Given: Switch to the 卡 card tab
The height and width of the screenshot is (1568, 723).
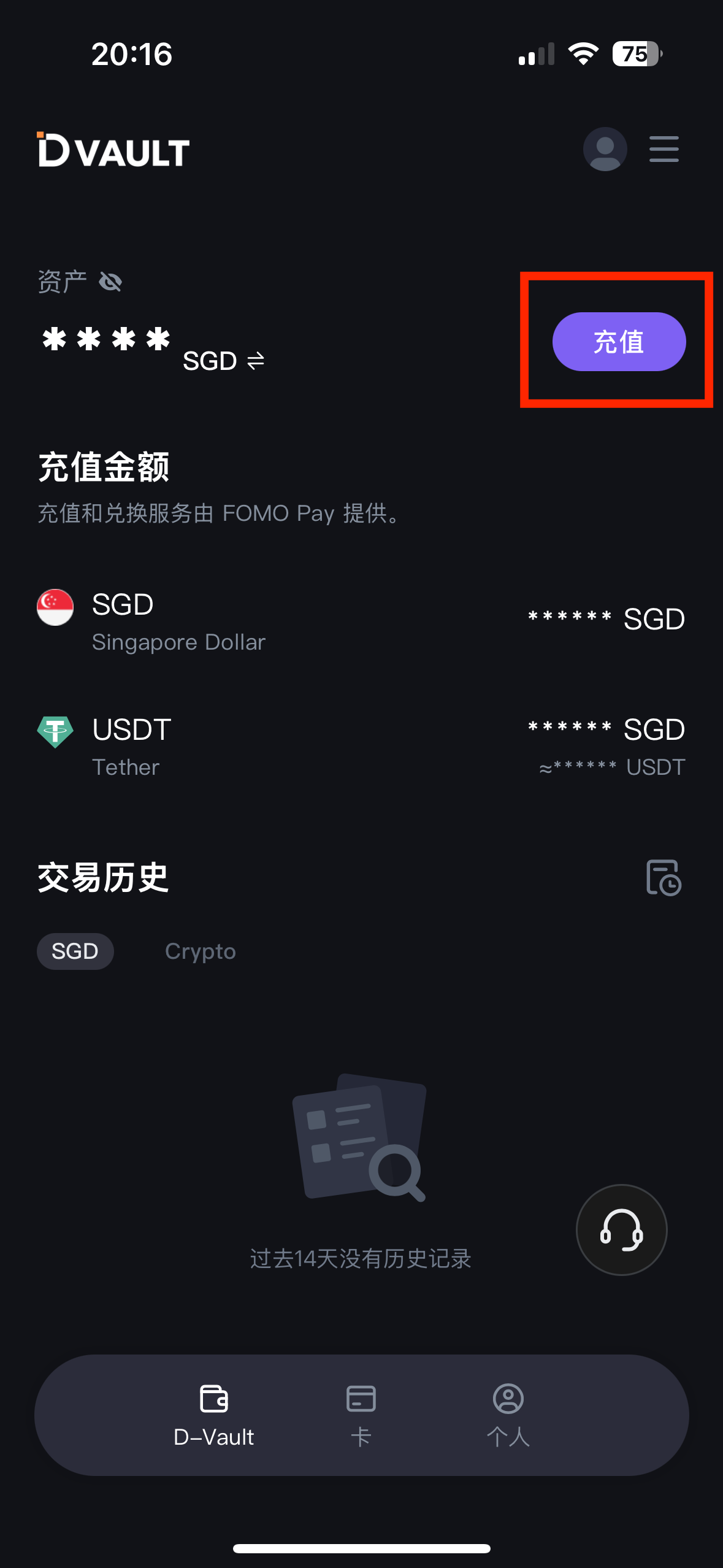Looking at the screenshot, I should 361,1415.
